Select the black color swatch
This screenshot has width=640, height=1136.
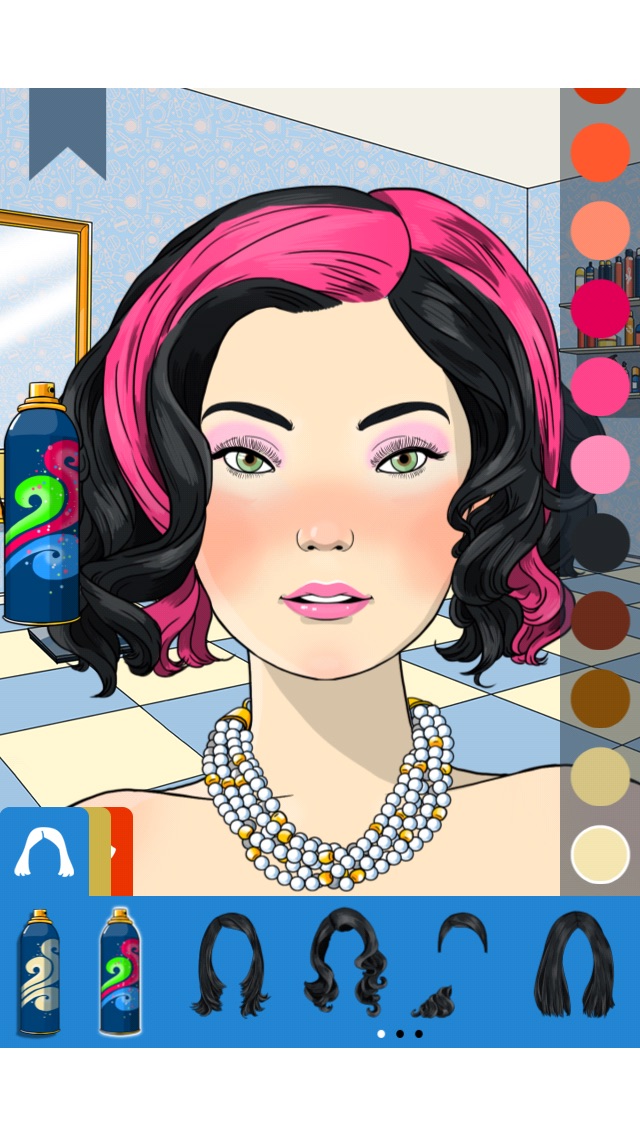pos(600,542)
